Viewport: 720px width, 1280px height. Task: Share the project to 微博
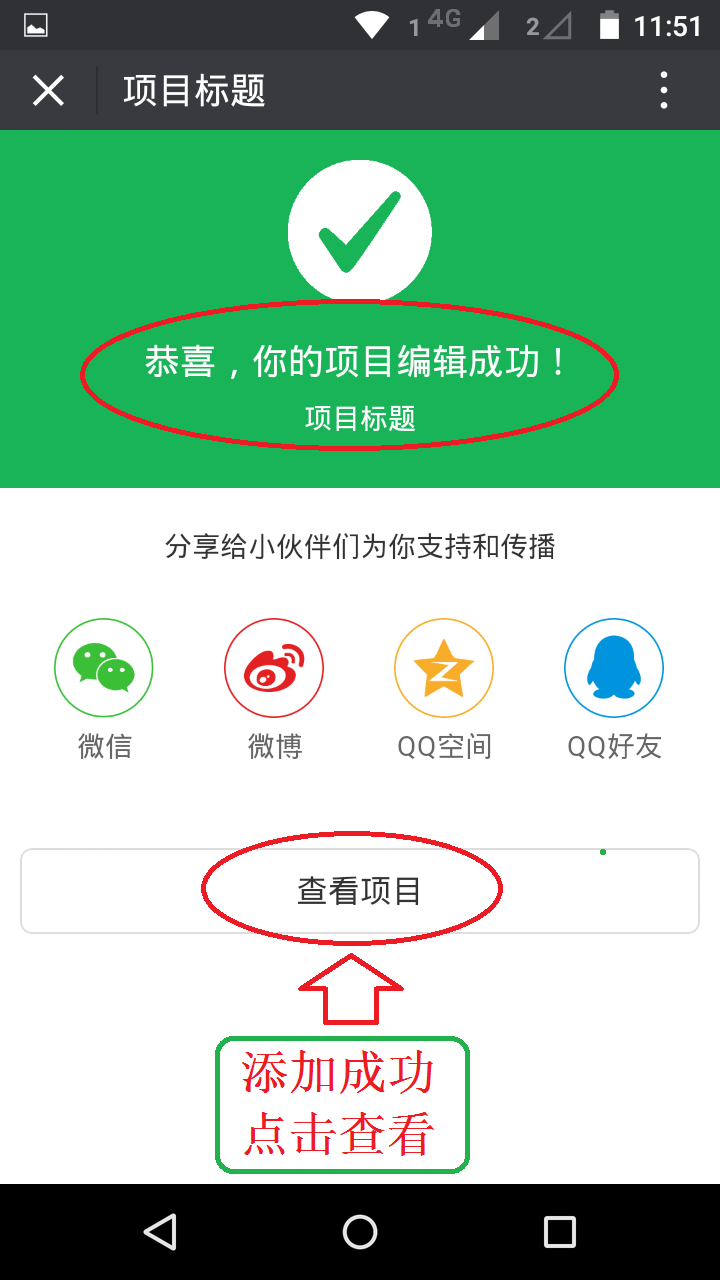(274, 668)
